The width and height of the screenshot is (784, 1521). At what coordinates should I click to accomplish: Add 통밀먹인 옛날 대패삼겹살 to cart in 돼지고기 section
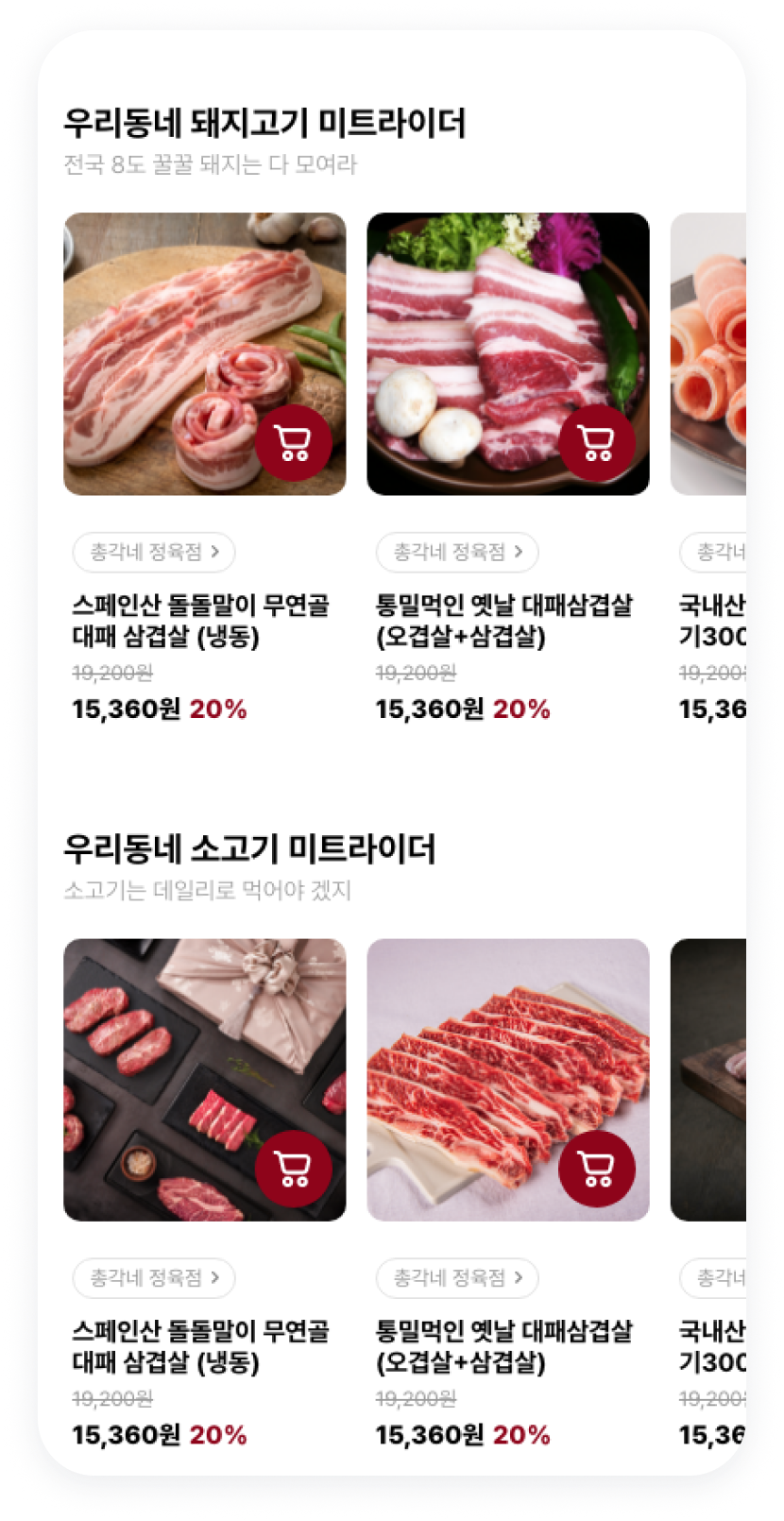click(596, 442)
